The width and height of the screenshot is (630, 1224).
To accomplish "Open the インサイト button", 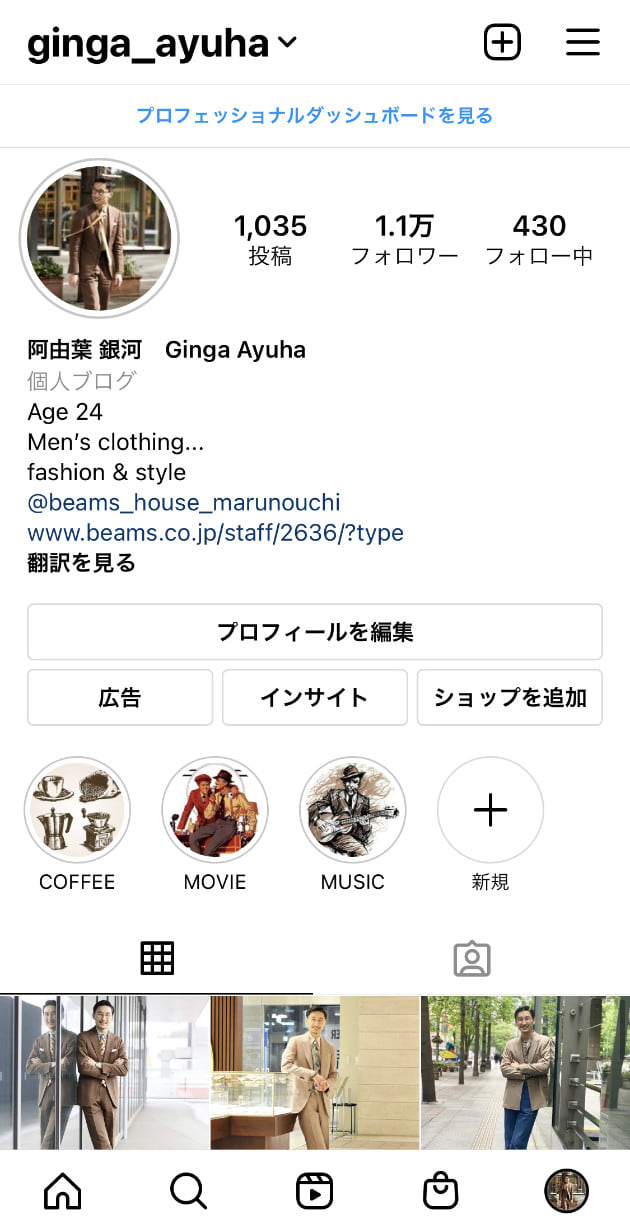I will 315,697.
